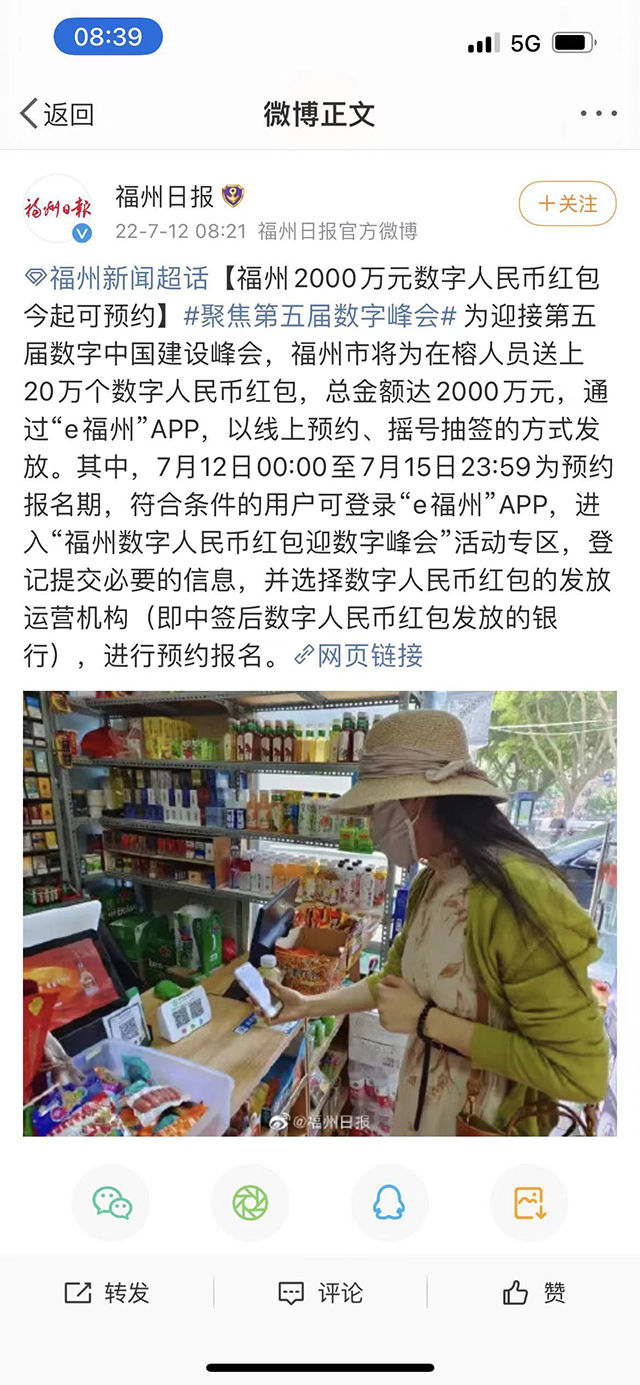Like the post with 赞
The height and width of the screenshot is (1385, 640).
[534, 1293]
